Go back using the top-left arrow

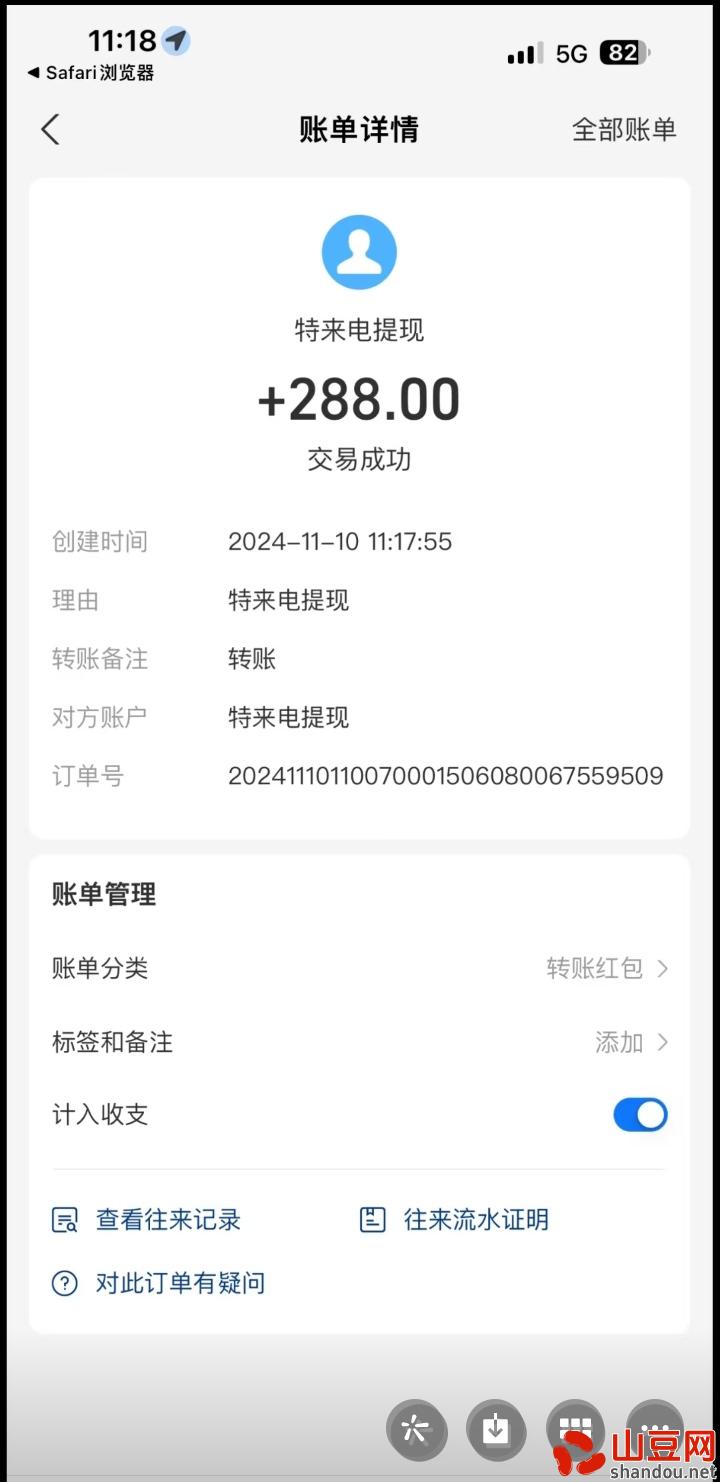[x=50, y=130]
